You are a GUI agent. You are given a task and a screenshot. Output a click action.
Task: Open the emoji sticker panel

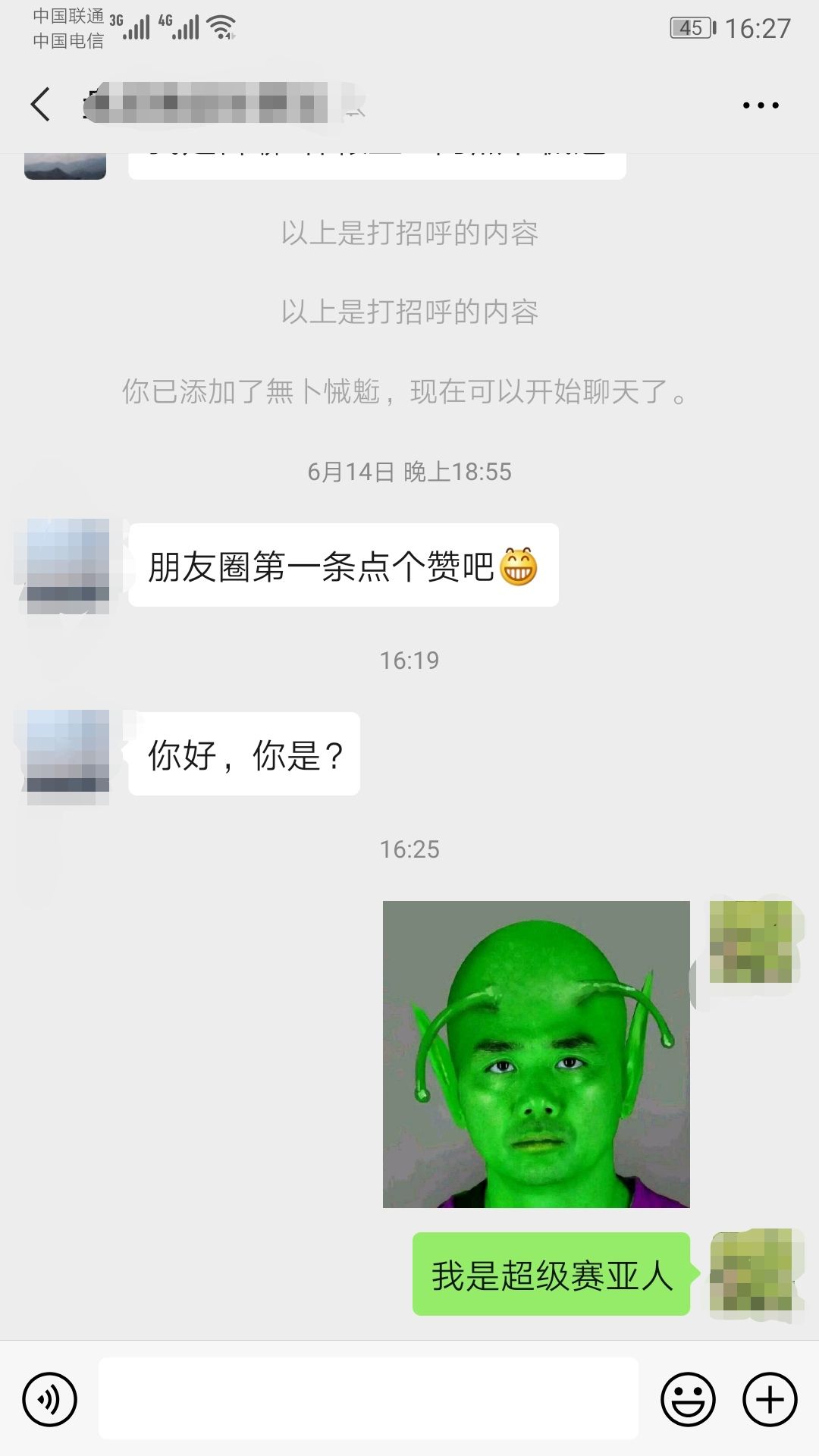click(689, 1399)
